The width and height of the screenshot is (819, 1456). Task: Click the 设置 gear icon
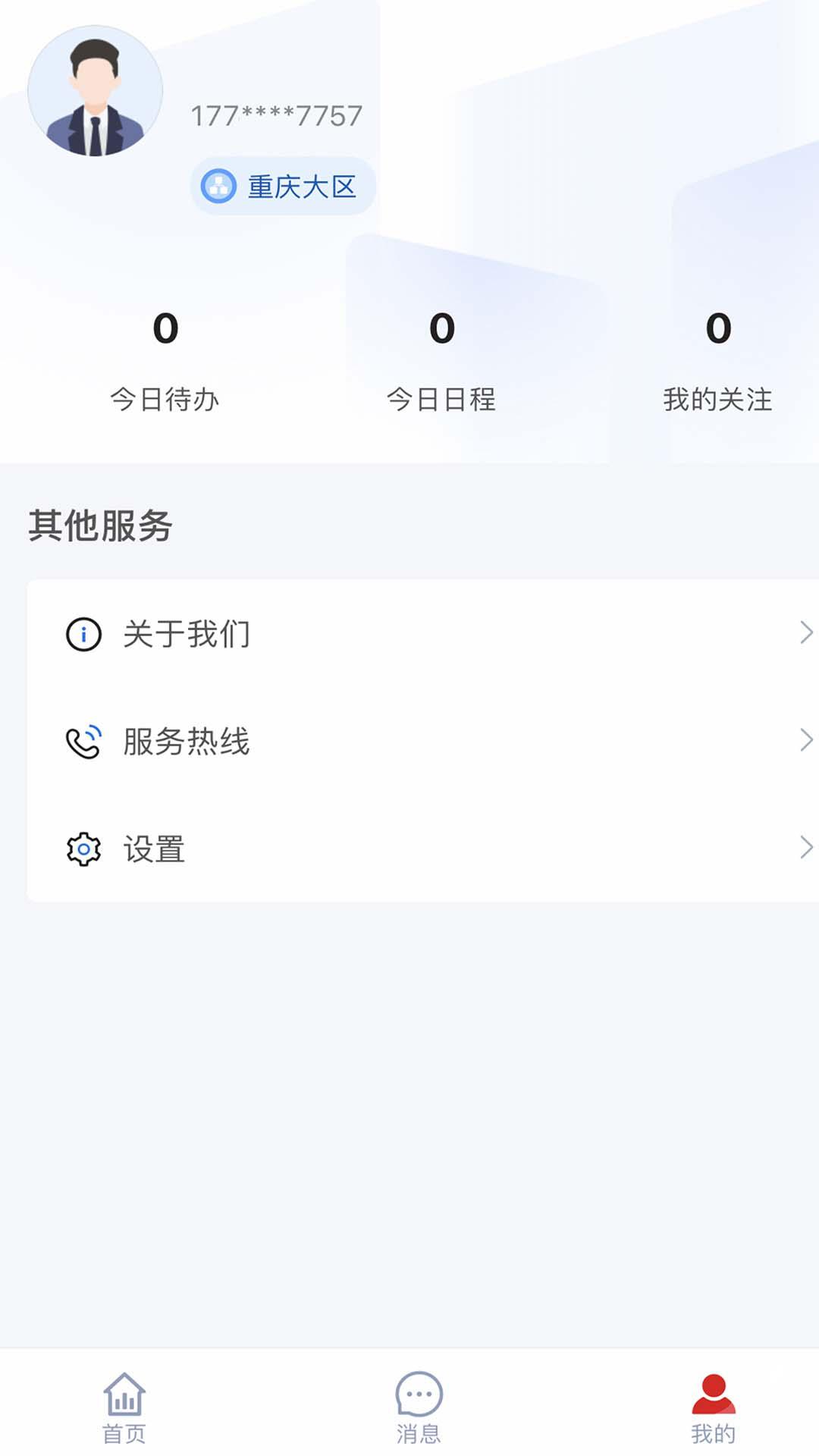(83, 849)
